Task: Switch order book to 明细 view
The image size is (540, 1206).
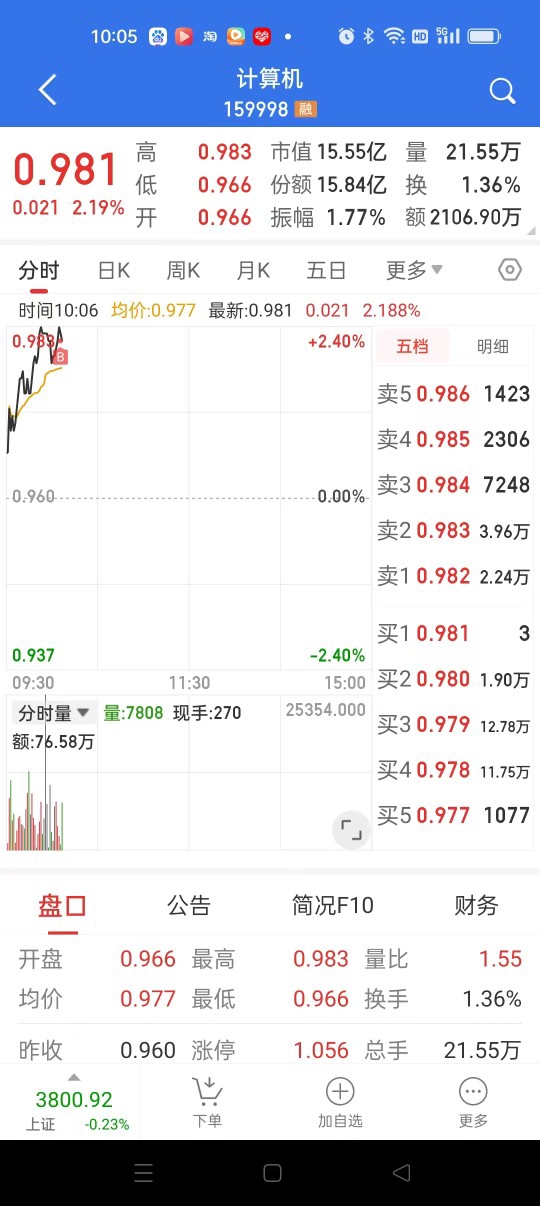Action: (493, 347)
